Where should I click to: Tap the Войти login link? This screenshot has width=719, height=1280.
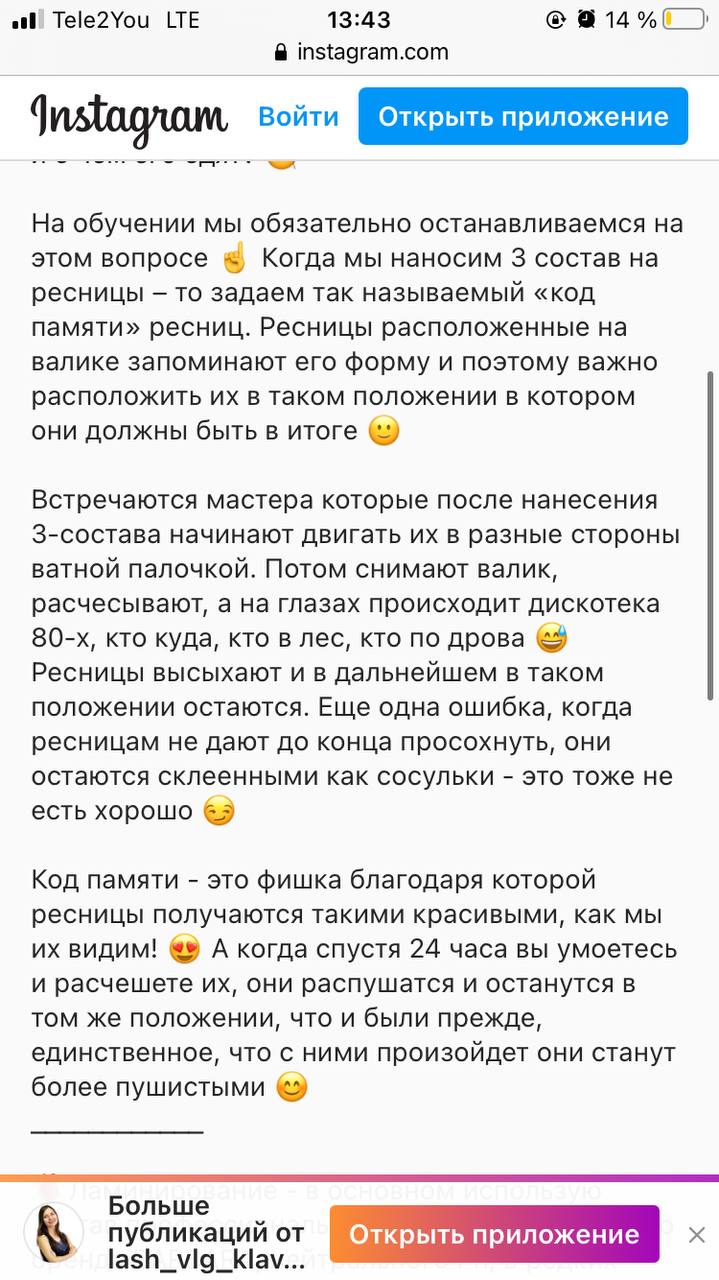[298, 117]
